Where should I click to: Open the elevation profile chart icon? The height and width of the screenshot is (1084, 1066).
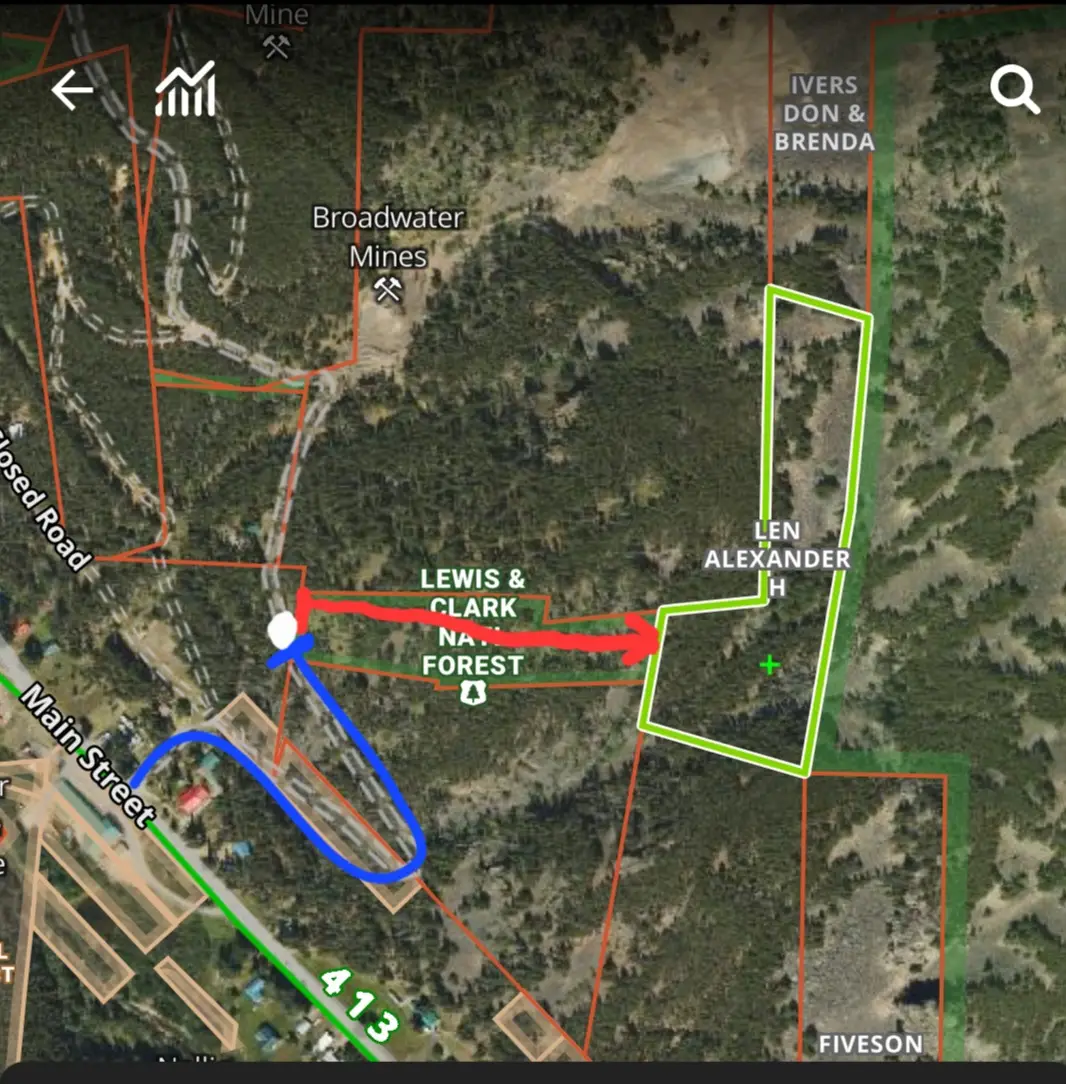184,90
